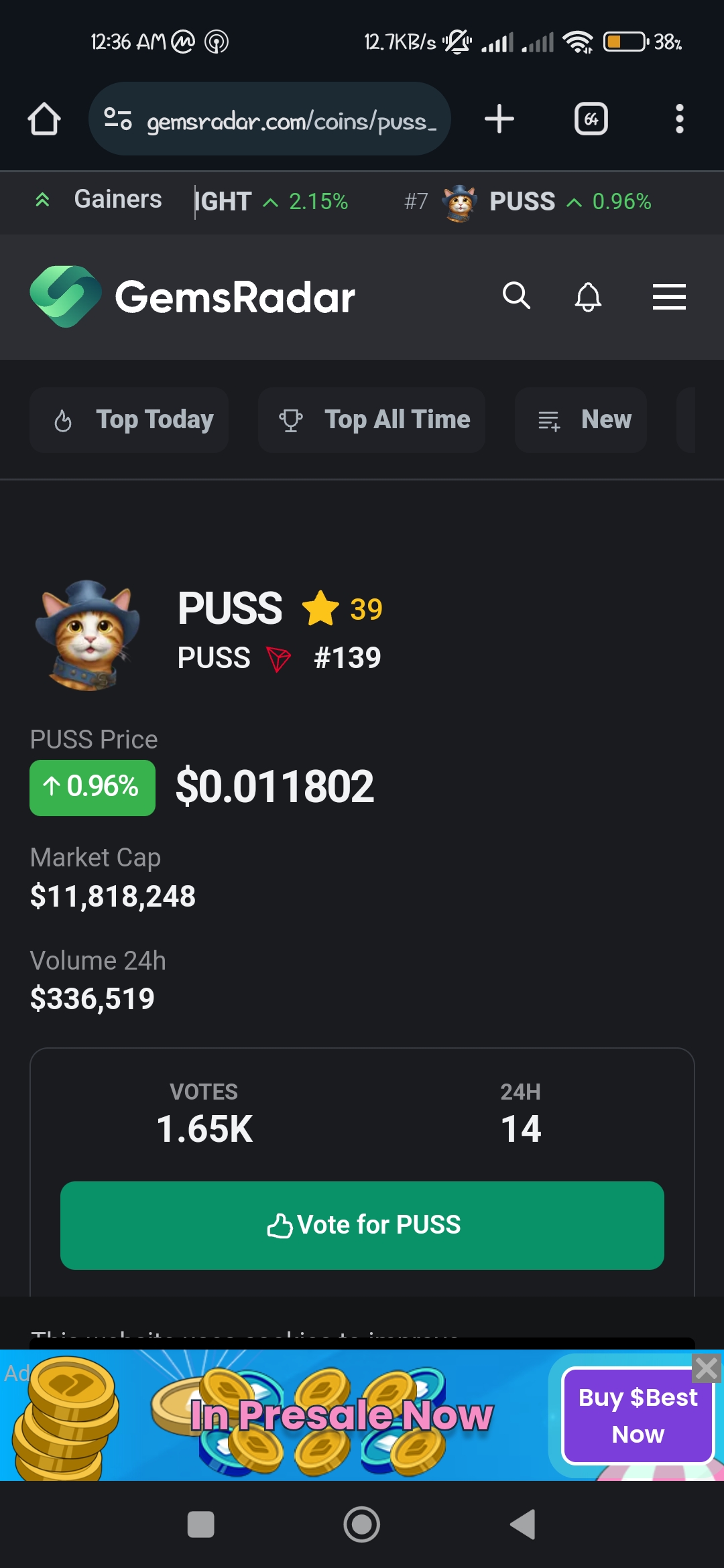Tap the gemsradar.com address bar
The height and width of the screenshot is (1568, 724).
(x=269, y=121)
